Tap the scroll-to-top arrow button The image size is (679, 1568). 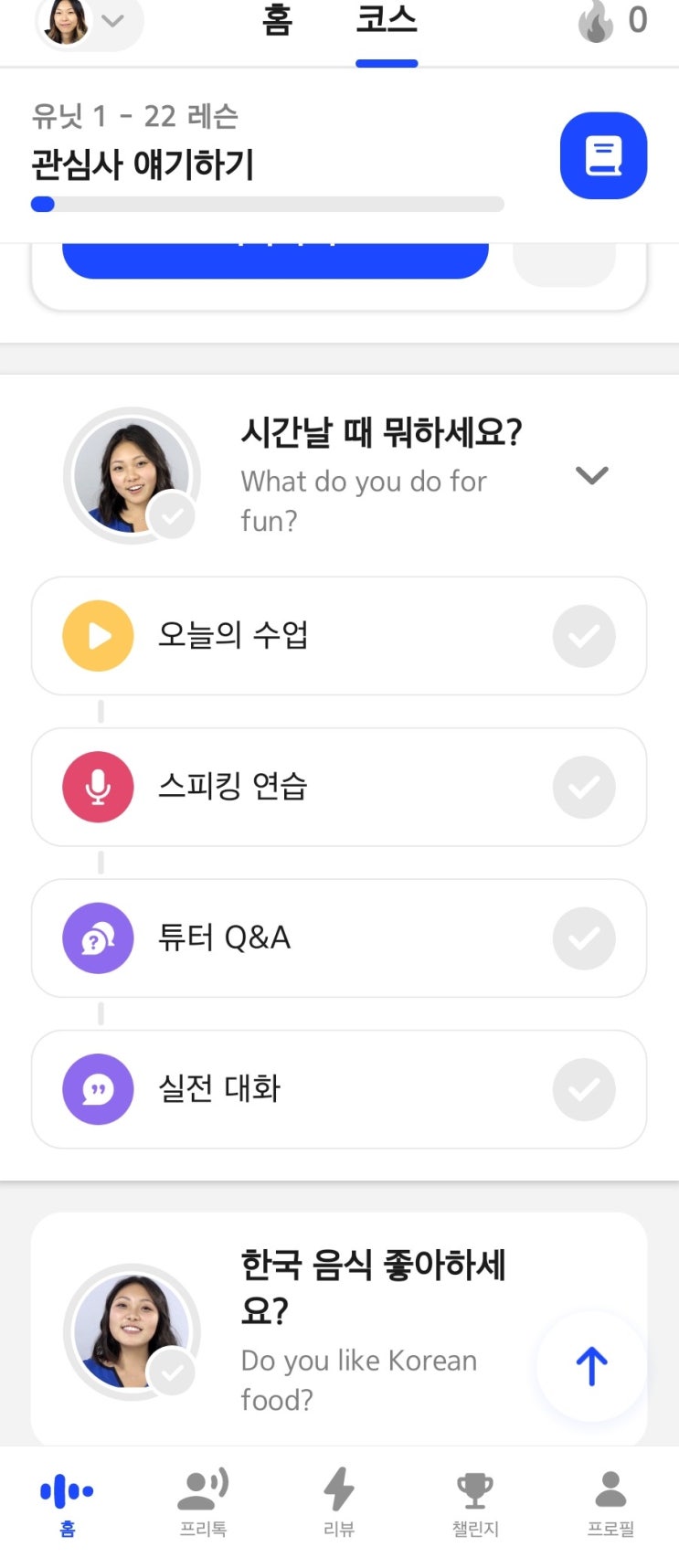(x=591, y=1366)
